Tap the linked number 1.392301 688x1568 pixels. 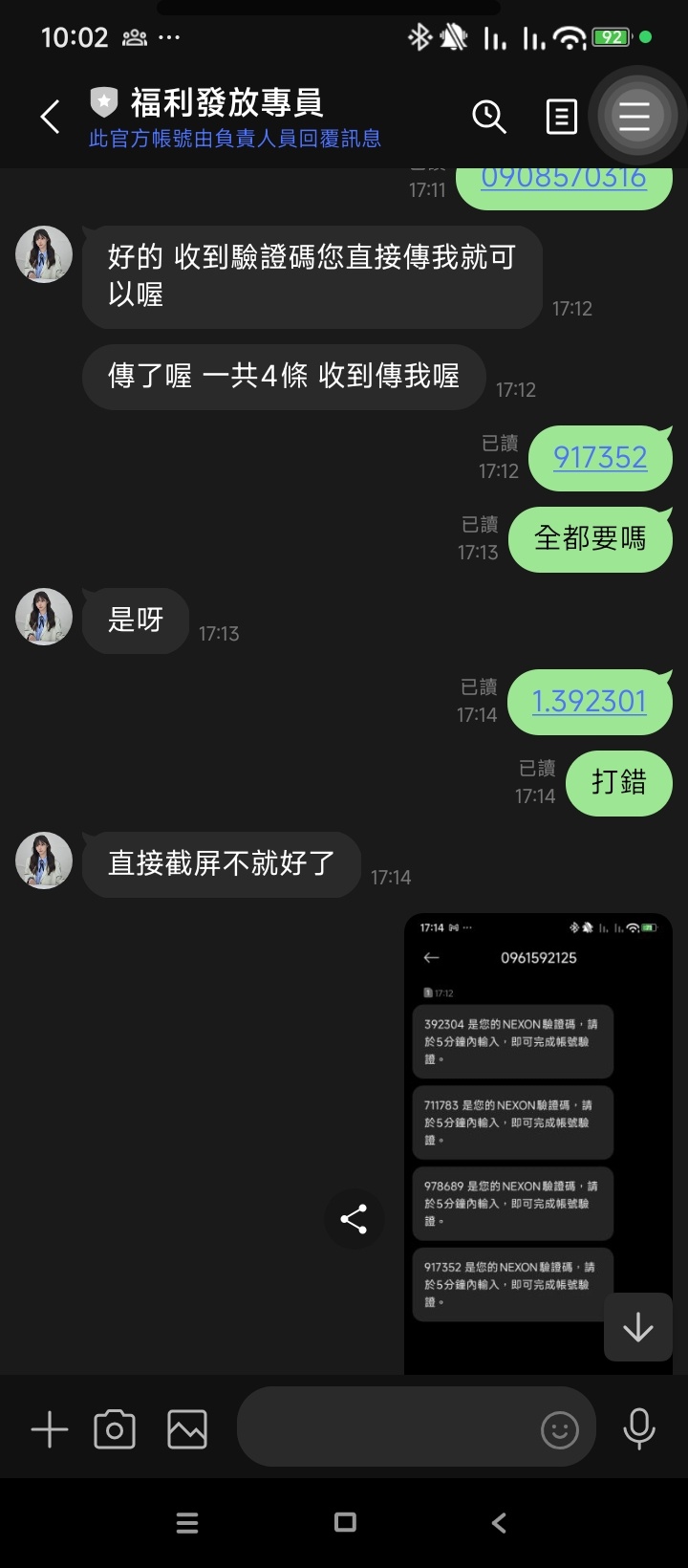click(x=589, y=702)
